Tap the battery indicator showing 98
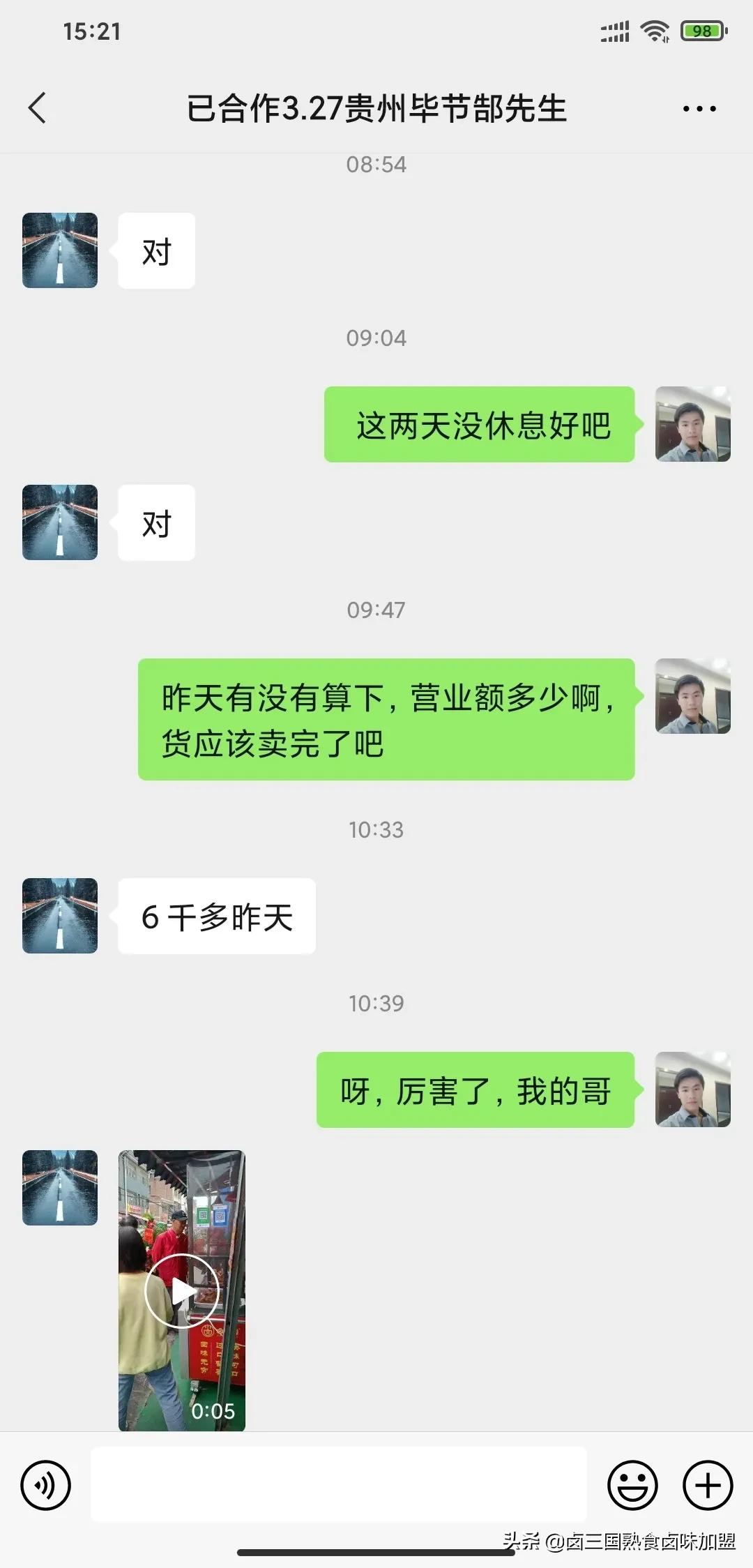 pyautogui.click(x=702, y=31)
